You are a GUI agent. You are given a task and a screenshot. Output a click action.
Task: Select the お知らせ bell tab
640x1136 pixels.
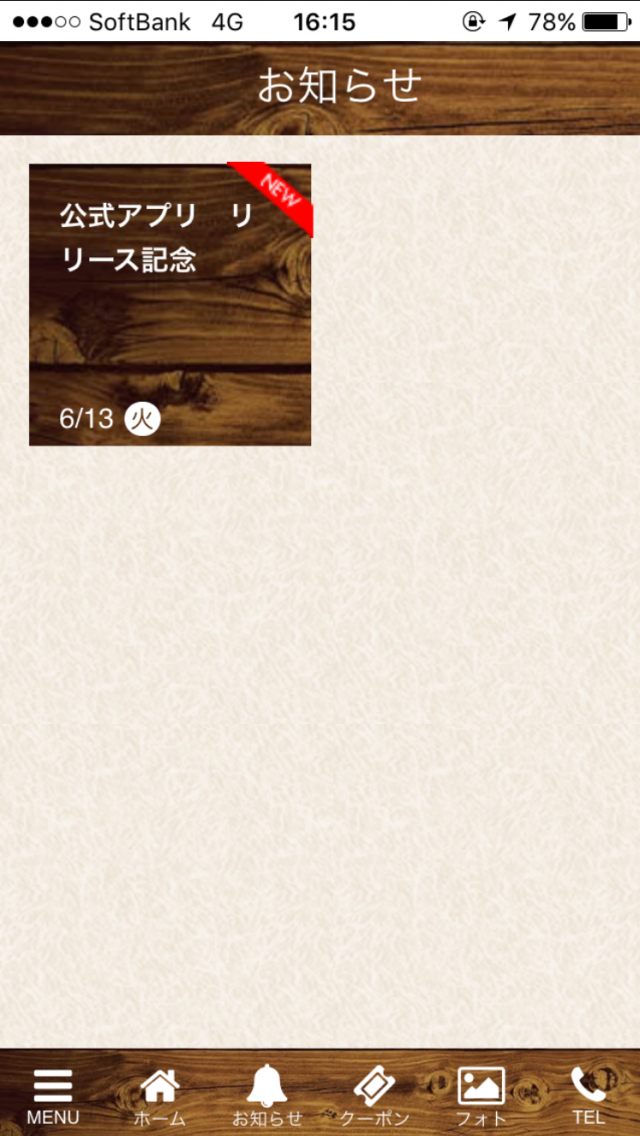tap(267, 1096)
